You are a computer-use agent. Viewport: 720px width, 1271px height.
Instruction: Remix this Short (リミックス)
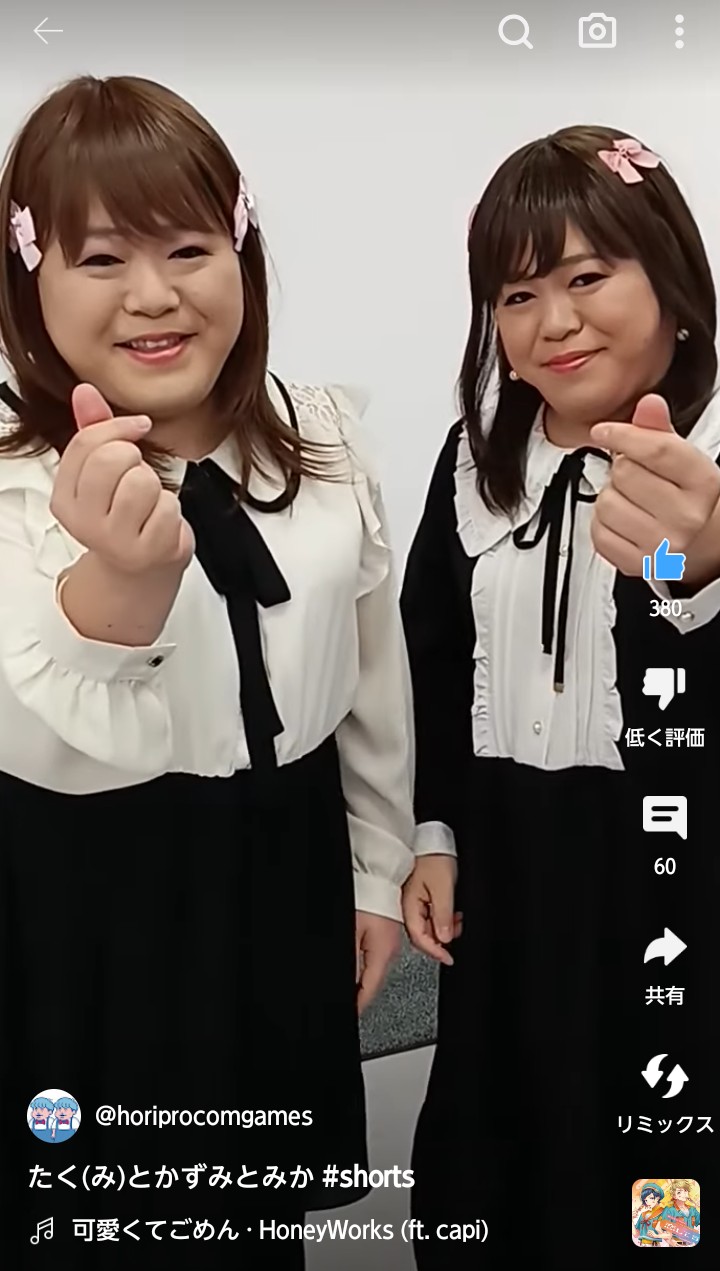click(664, 1077)
